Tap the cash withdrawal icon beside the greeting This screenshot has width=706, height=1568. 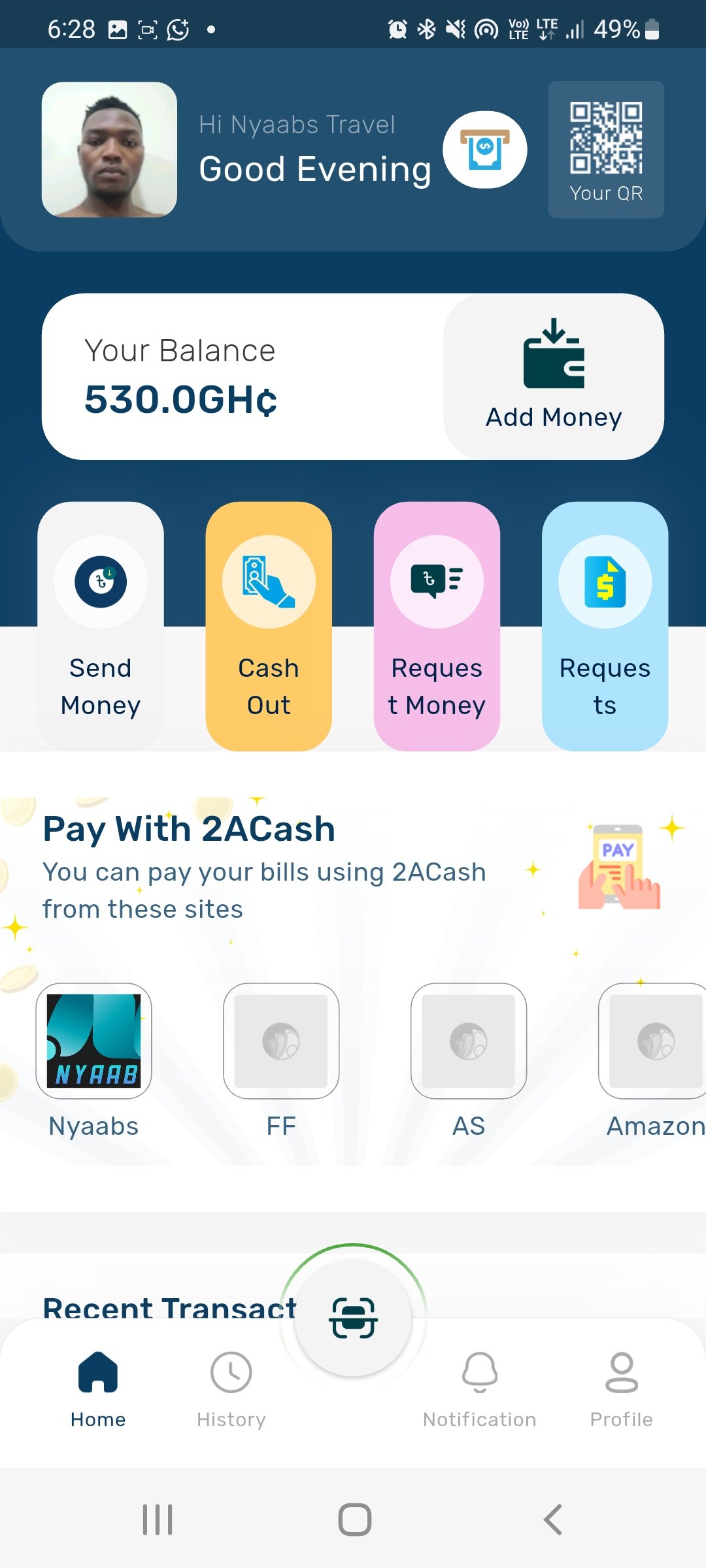point(484,150)
